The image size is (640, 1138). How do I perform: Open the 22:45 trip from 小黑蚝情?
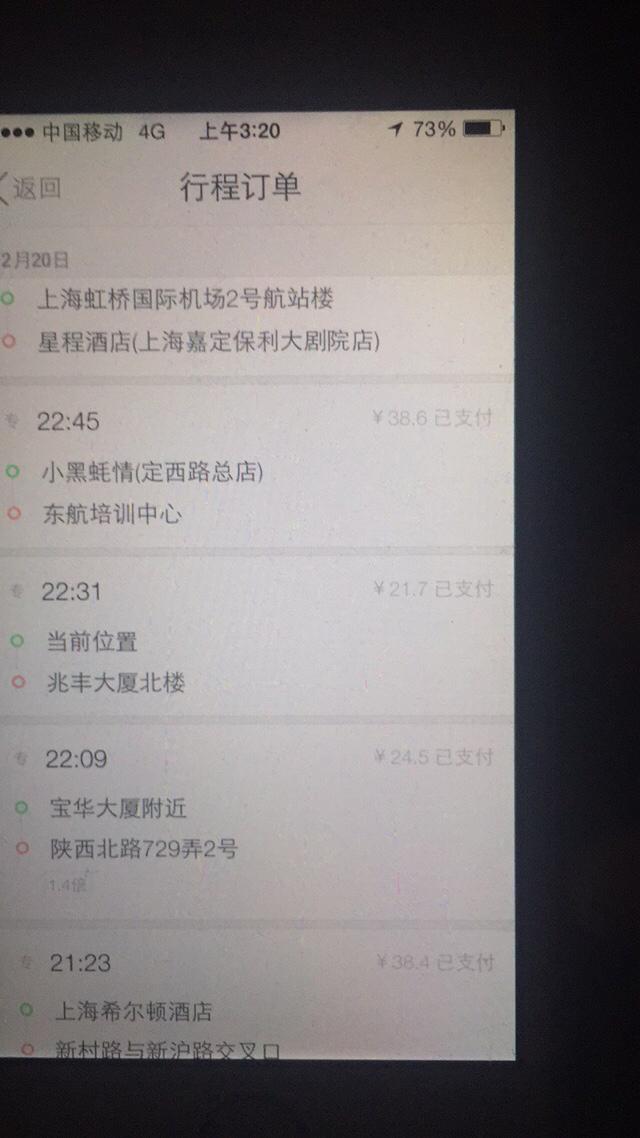pos(152,471)
